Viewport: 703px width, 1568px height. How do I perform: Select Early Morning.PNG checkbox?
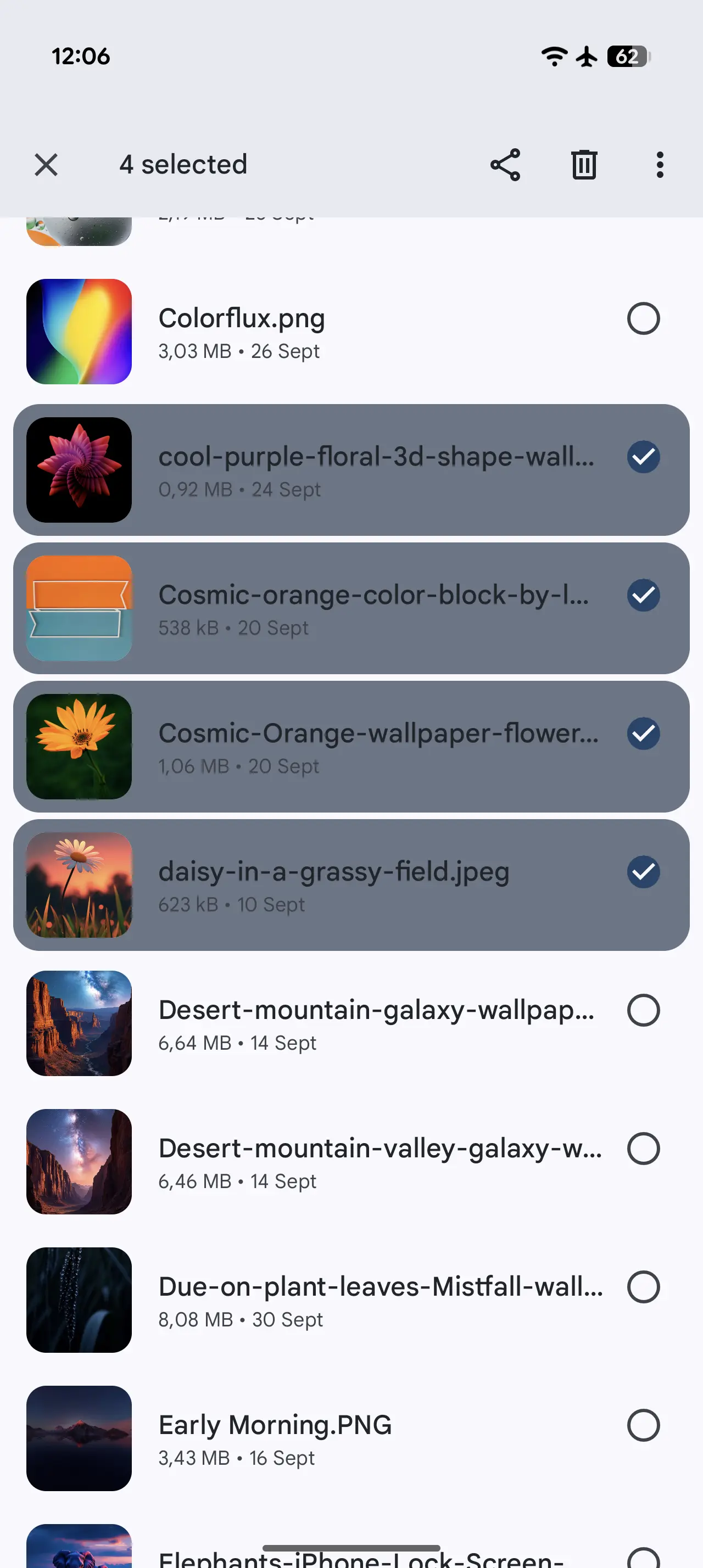point(643,1425)
